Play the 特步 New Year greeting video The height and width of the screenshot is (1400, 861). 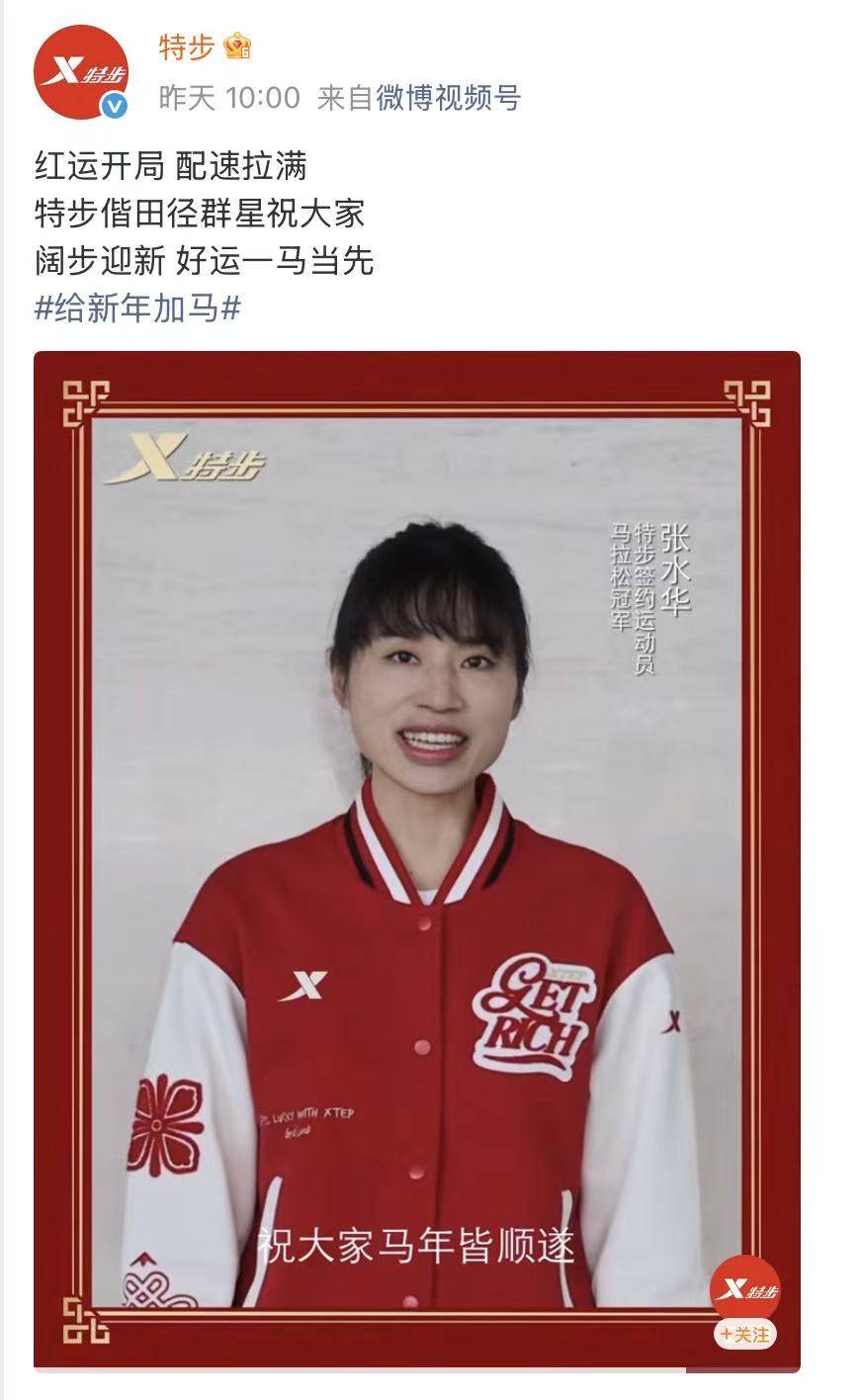point(416,860)
